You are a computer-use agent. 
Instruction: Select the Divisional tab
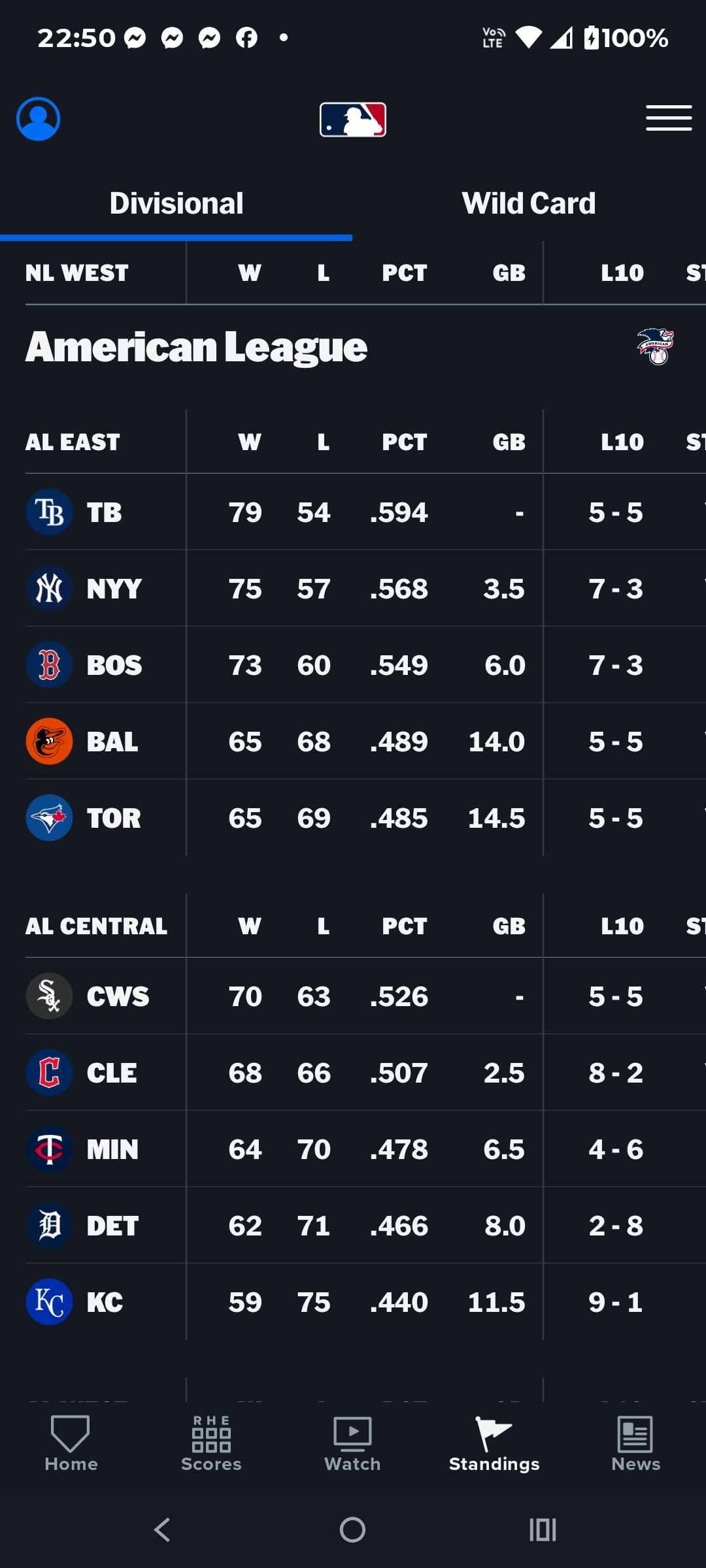(x=176, y=203)
